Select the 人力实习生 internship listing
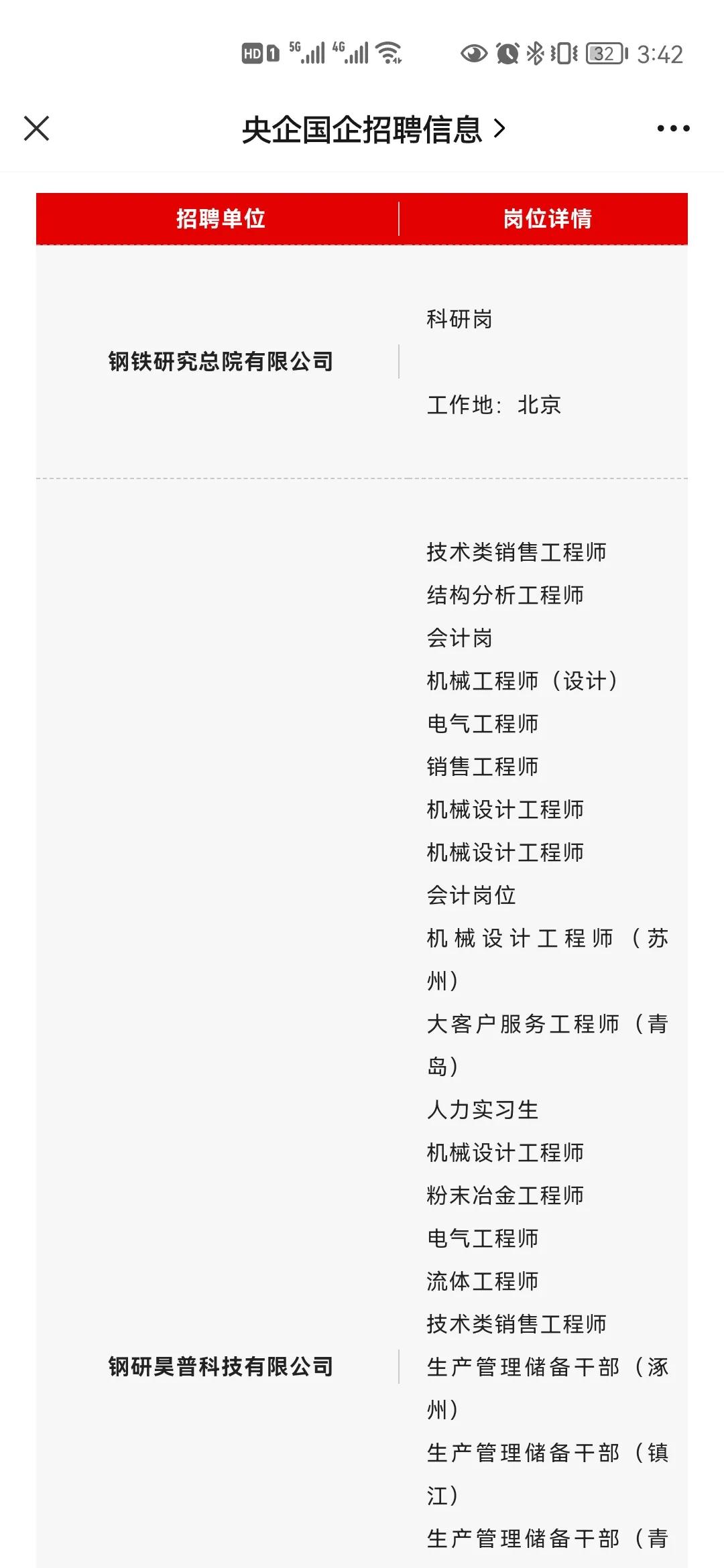The height and width of the screenshot is (1568, 724). pyautogui.click(x=481, y=1110)
